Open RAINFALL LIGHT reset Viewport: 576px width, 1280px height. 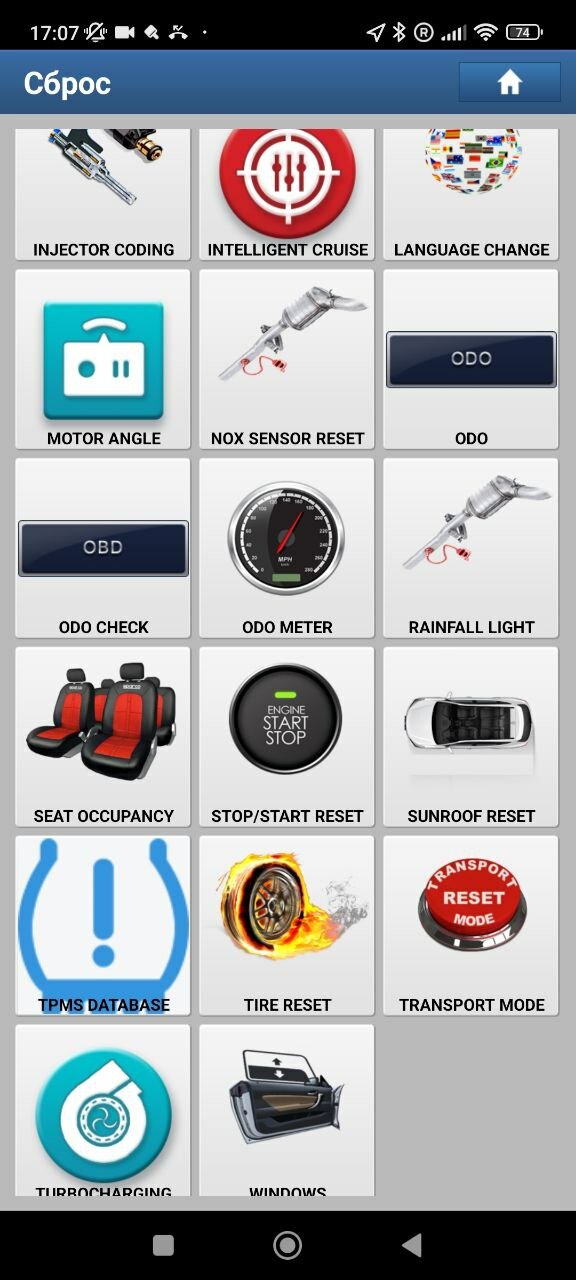tap(471, 548)
